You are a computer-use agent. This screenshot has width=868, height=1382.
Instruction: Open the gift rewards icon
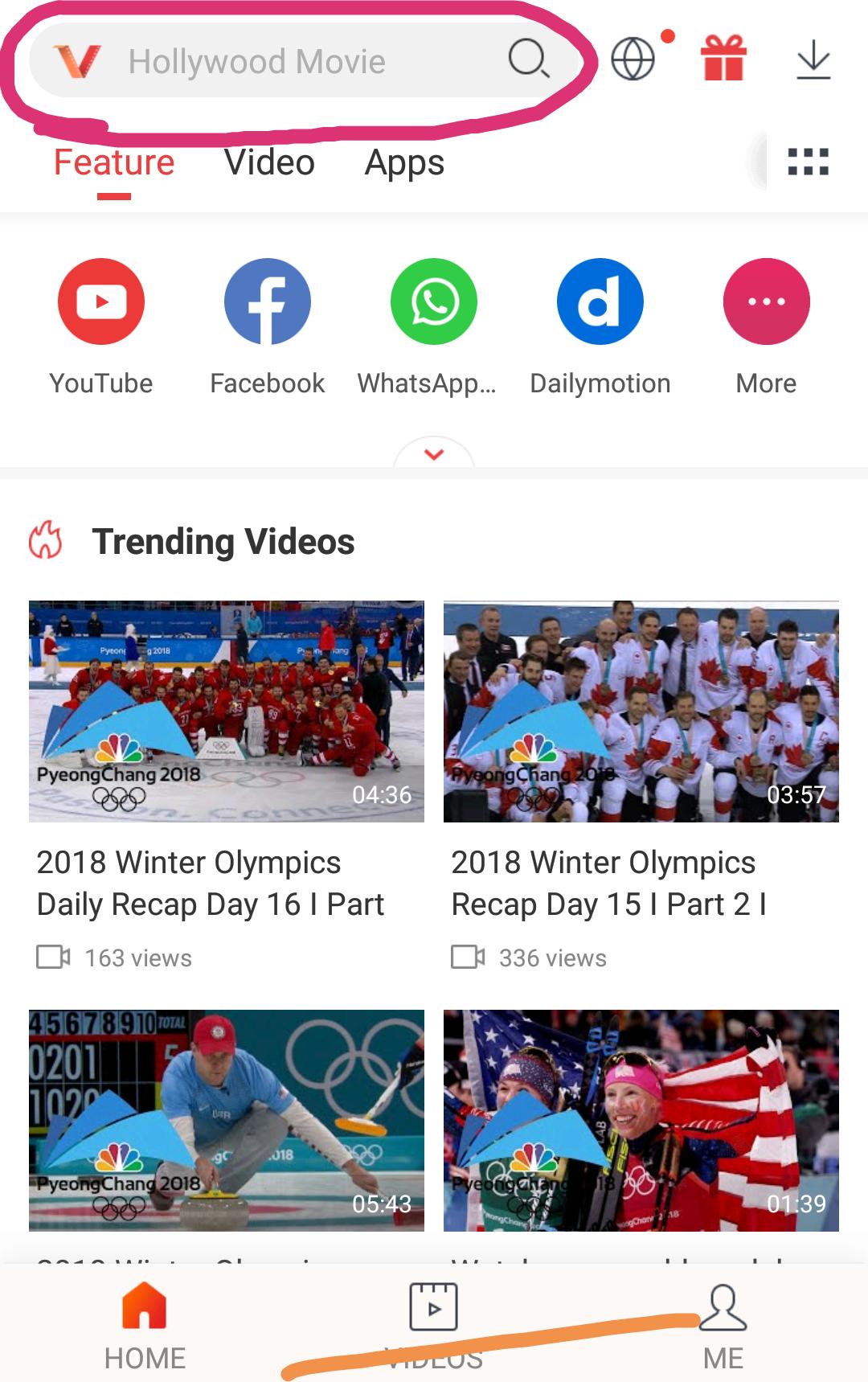[x=724, y=59]
